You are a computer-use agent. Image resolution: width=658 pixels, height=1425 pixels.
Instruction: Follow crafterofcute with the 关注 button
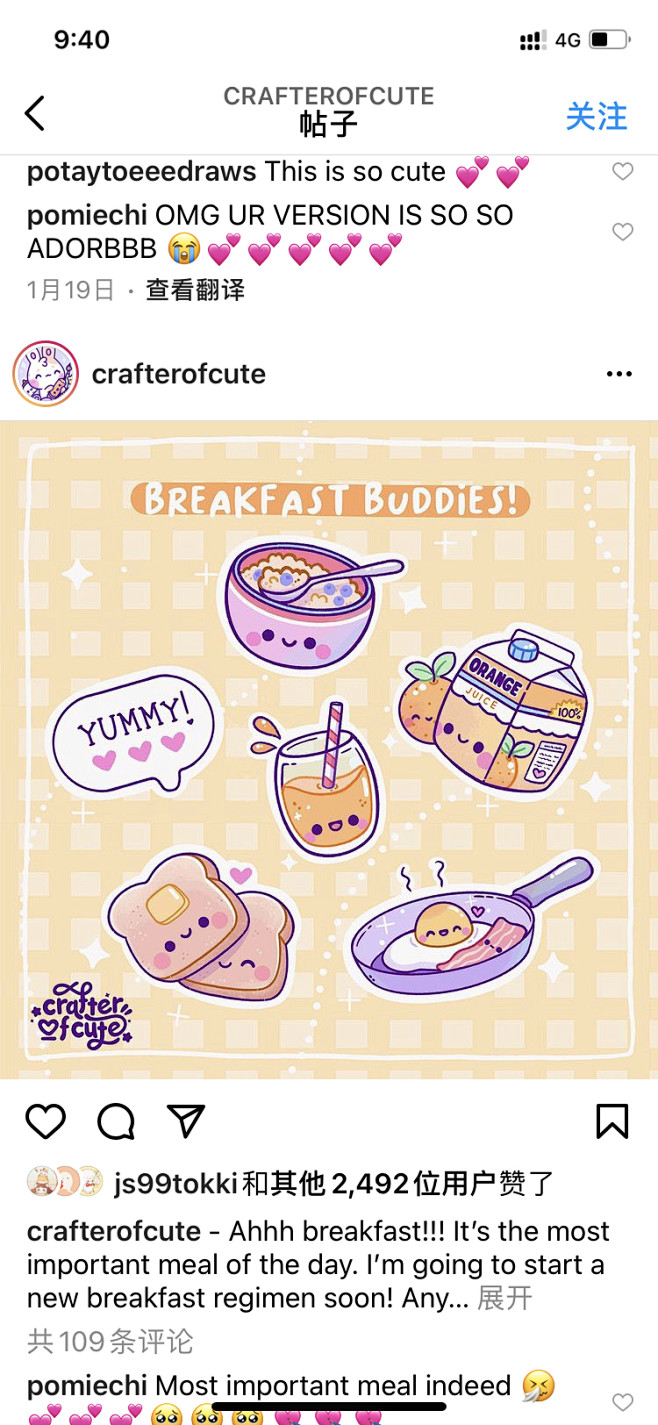point(596,116)
